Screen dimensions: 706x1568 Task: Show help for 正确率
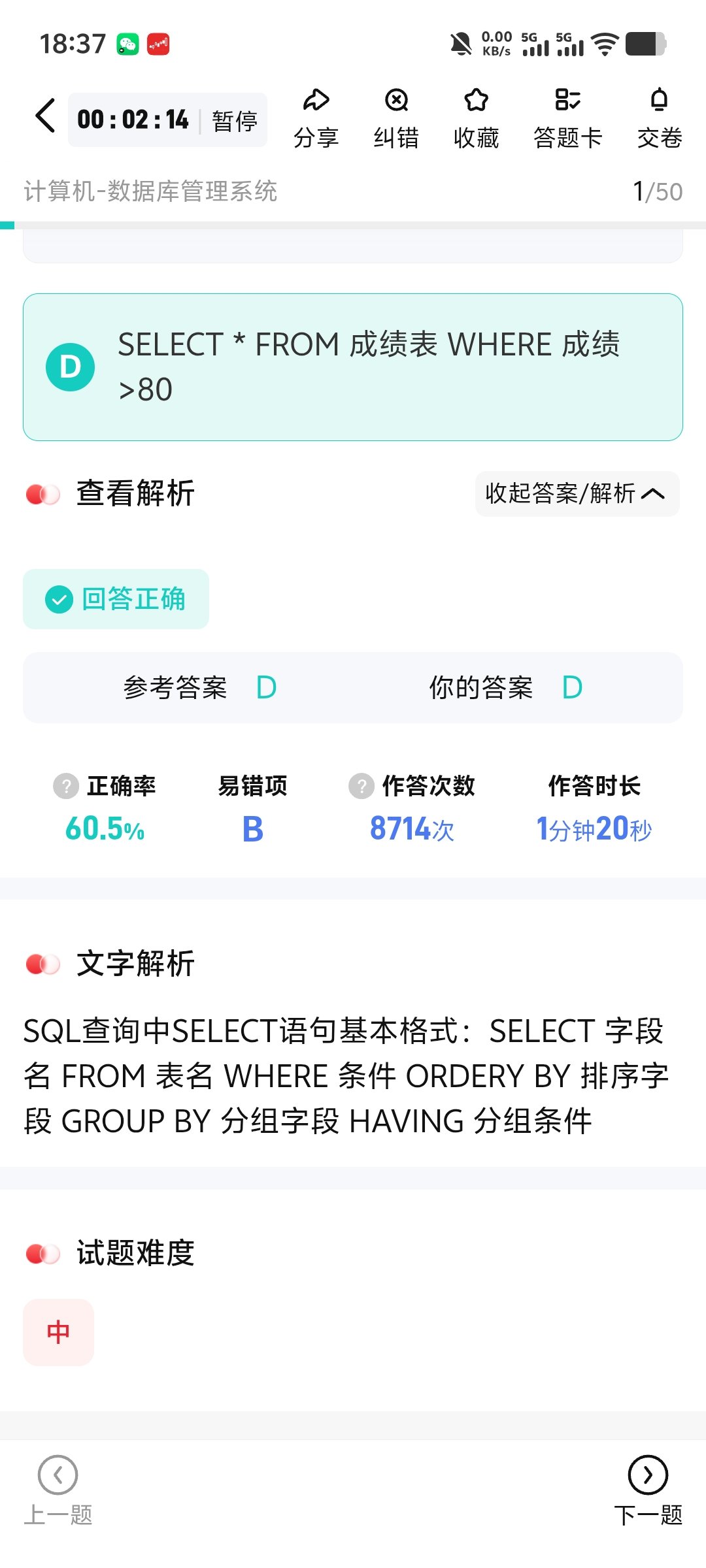pyautogui.click(x=66, y=786)
